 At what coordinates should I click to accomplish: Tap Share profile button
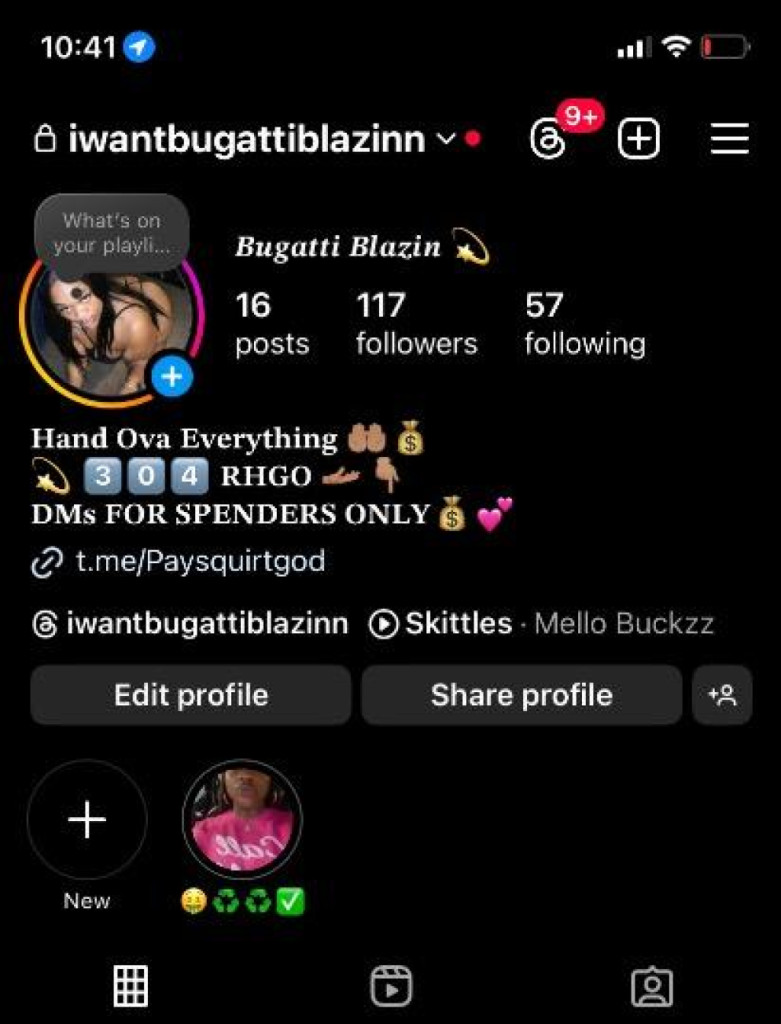click(x=521, y=695)
